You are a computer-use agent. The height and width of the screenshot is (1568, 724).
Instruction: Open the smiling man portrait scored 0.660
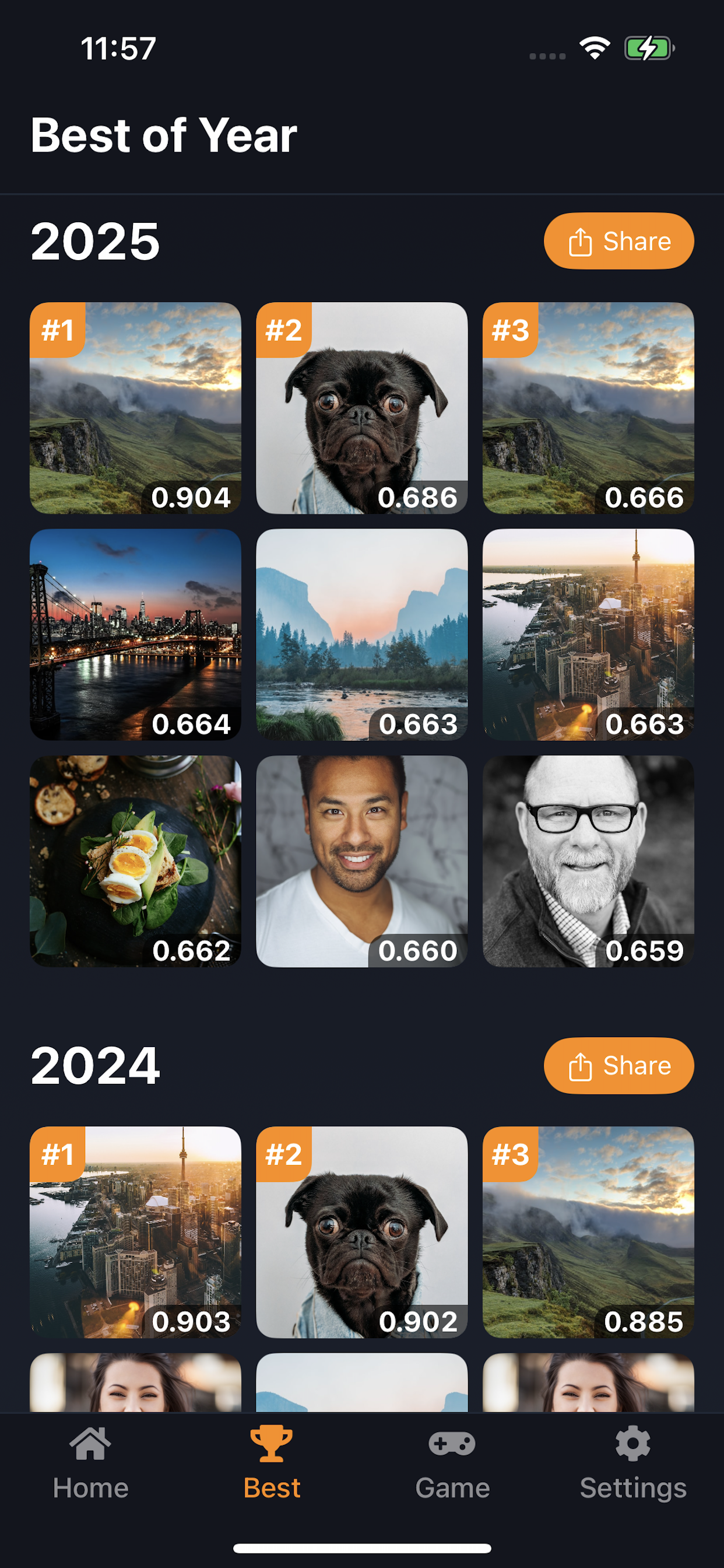click(x=361, y=860)
